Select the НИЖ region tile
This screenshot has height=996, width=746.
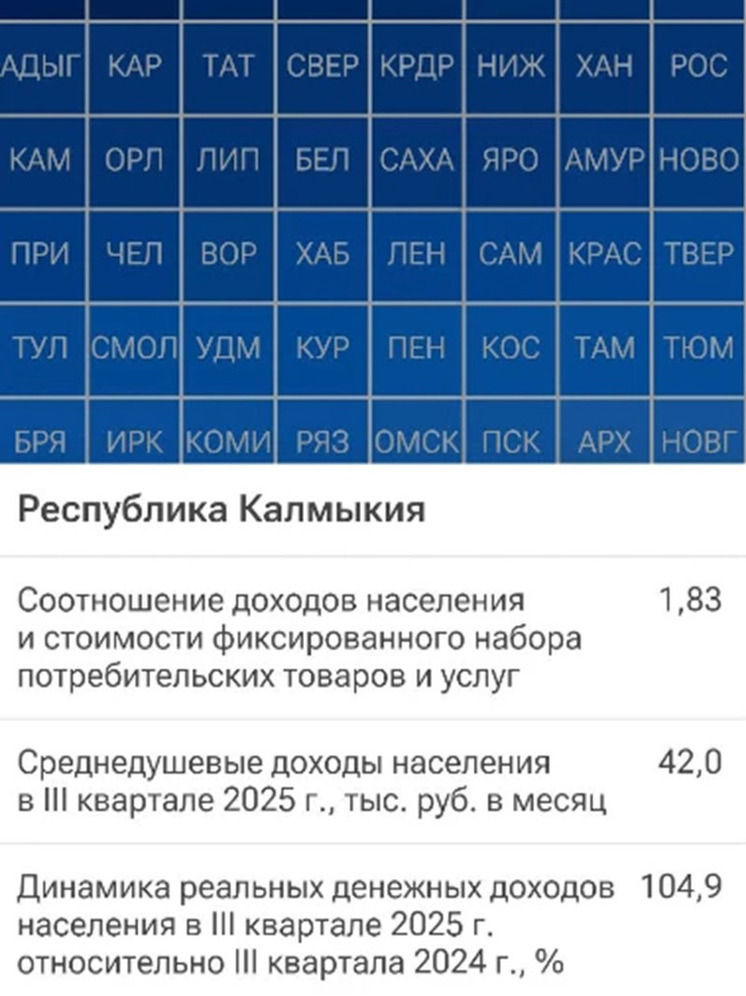pos(510,67)
